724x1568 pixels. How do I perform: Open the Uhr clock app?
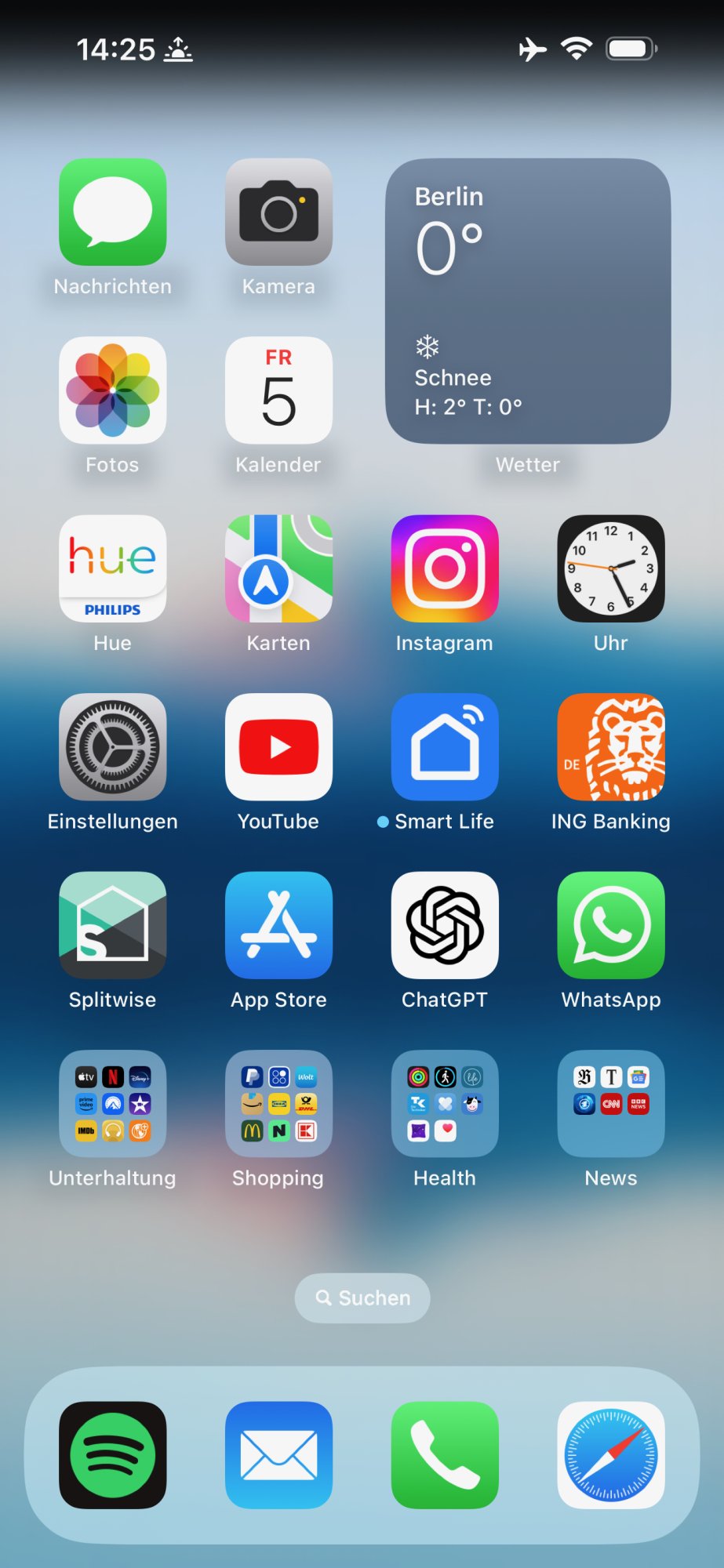click(610, 568)
